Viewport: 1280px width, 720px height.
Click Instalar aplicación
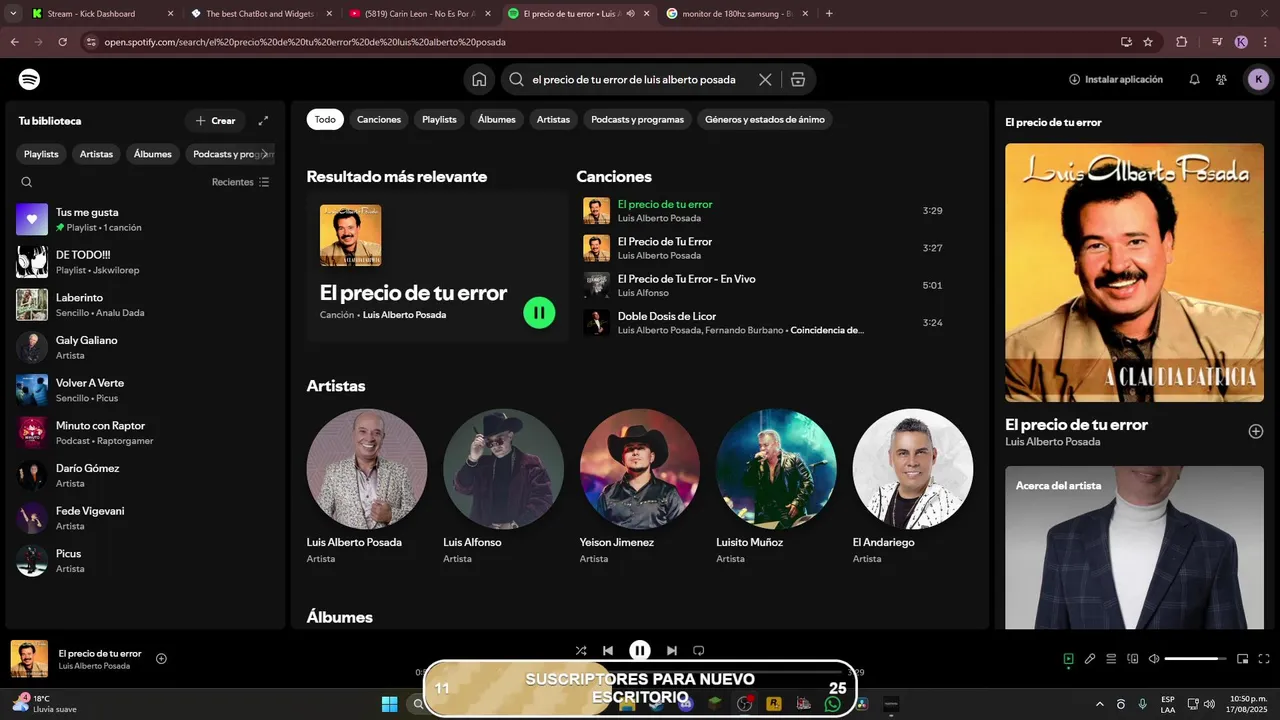[x=1116, y=80]
